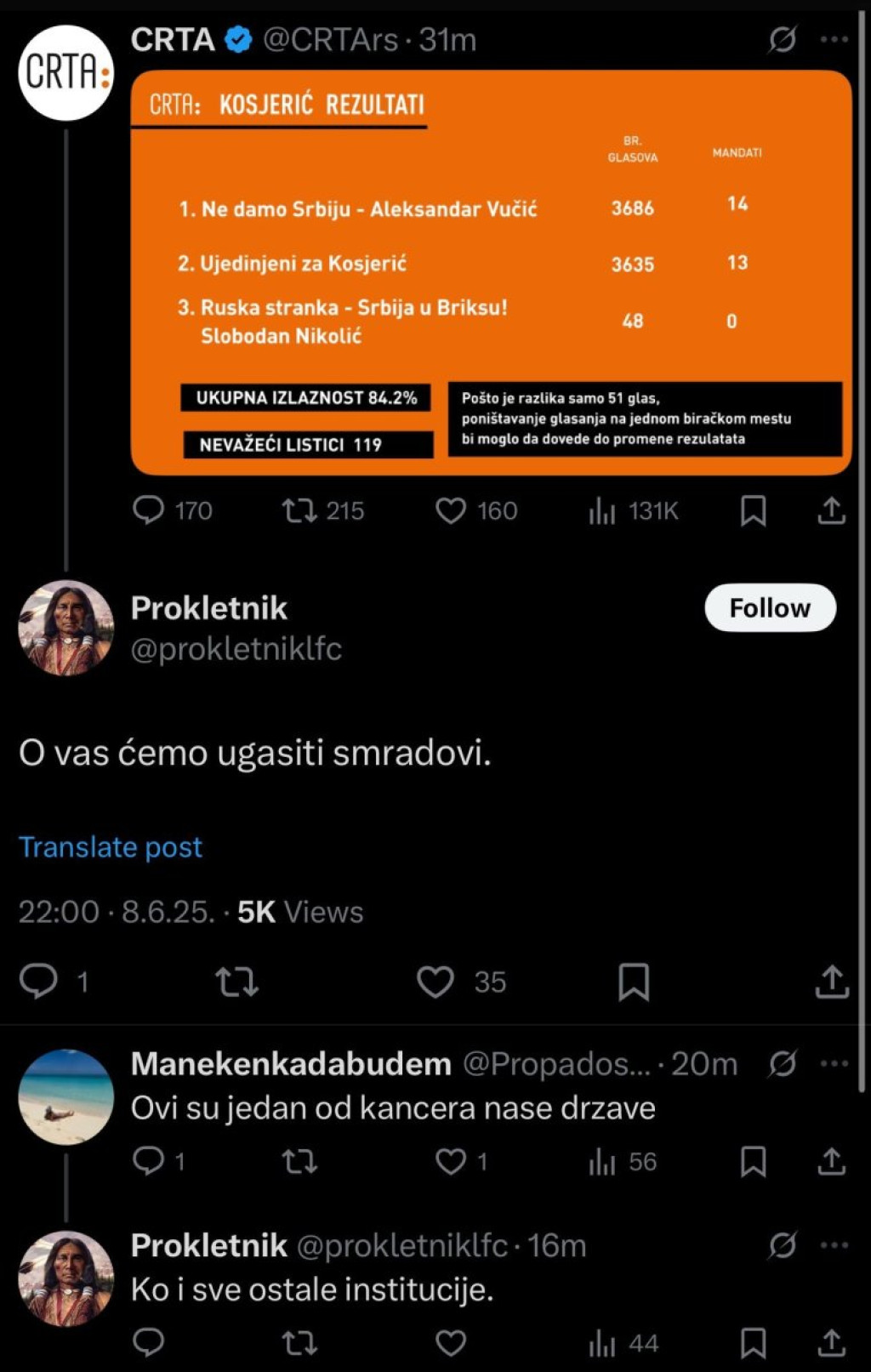871x1372 pixels.
Task: Open CRTA's Kosjerić rezultati image
Action: [491, 272]
